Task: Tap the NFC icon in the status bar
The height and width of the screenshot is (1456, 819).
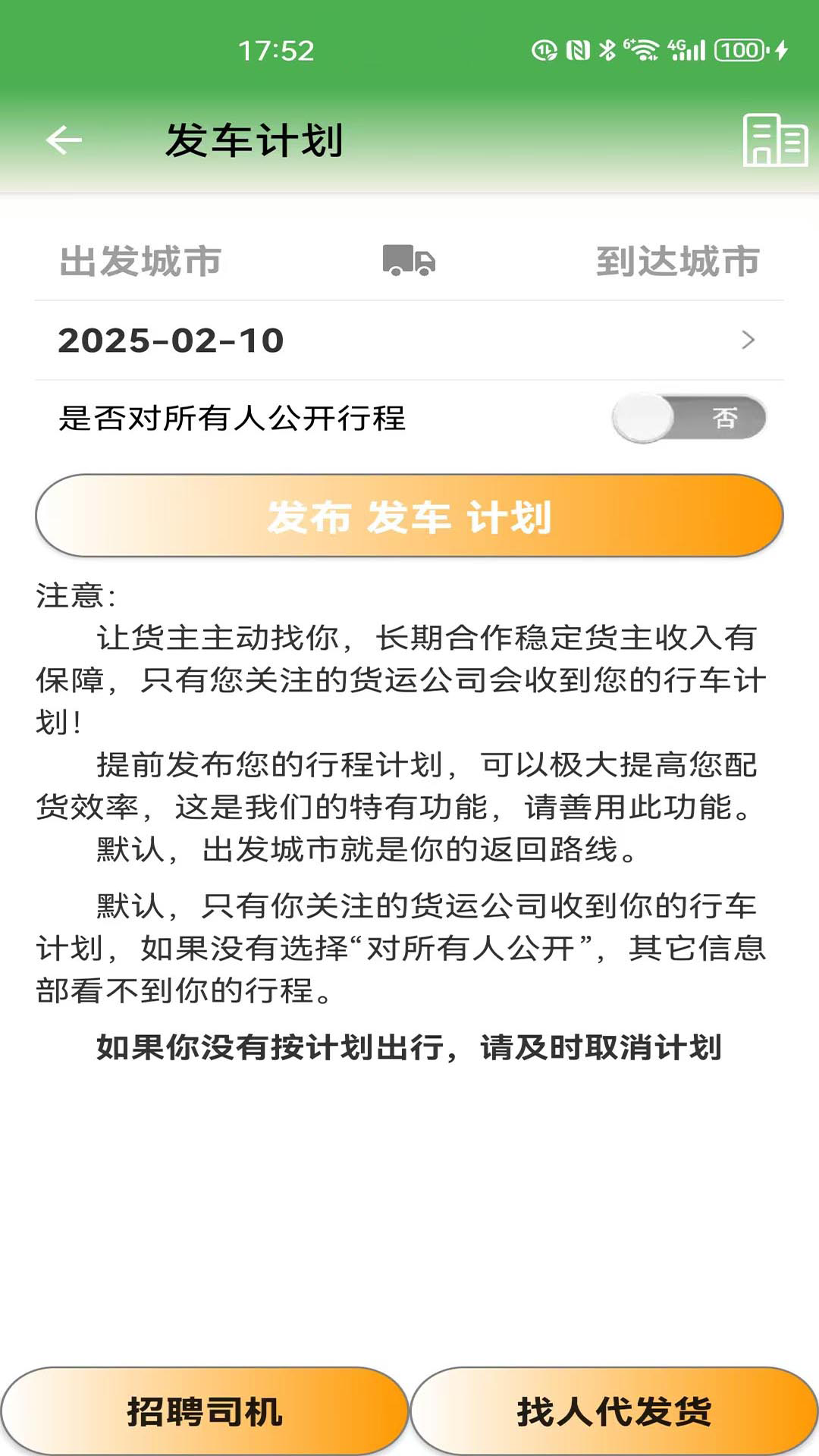Action: 578,49
